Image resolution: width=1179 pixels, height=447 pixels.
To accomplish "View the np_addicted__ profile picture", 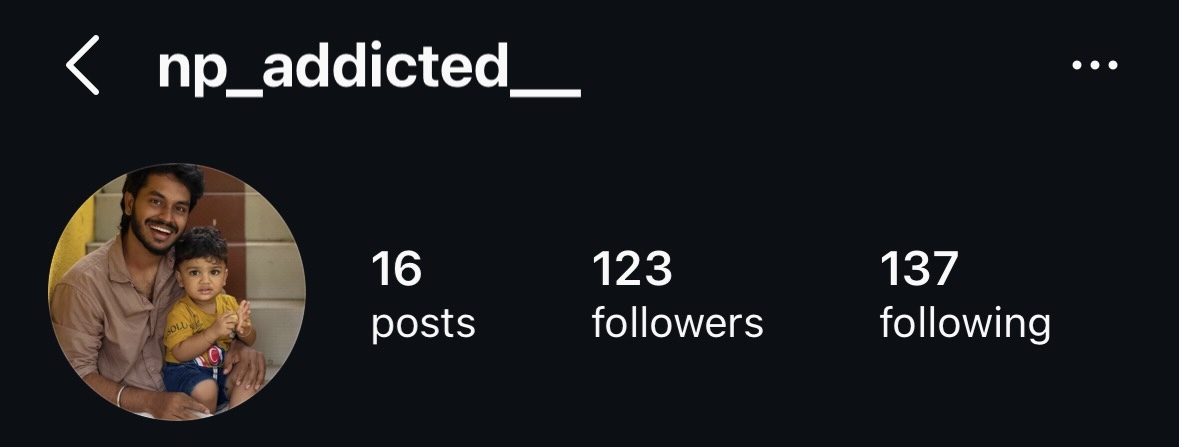I will click(x=177, y=292).
